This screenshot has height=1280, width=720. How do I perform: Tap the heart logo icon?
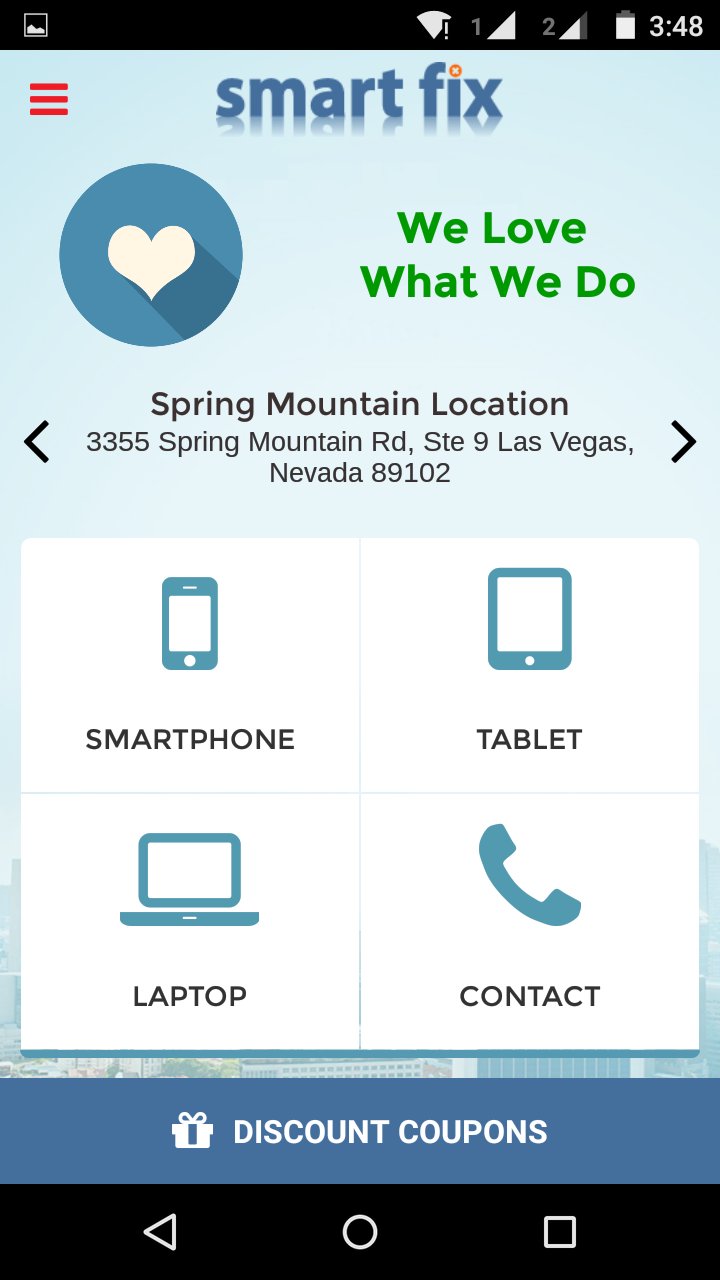[150, 255]
